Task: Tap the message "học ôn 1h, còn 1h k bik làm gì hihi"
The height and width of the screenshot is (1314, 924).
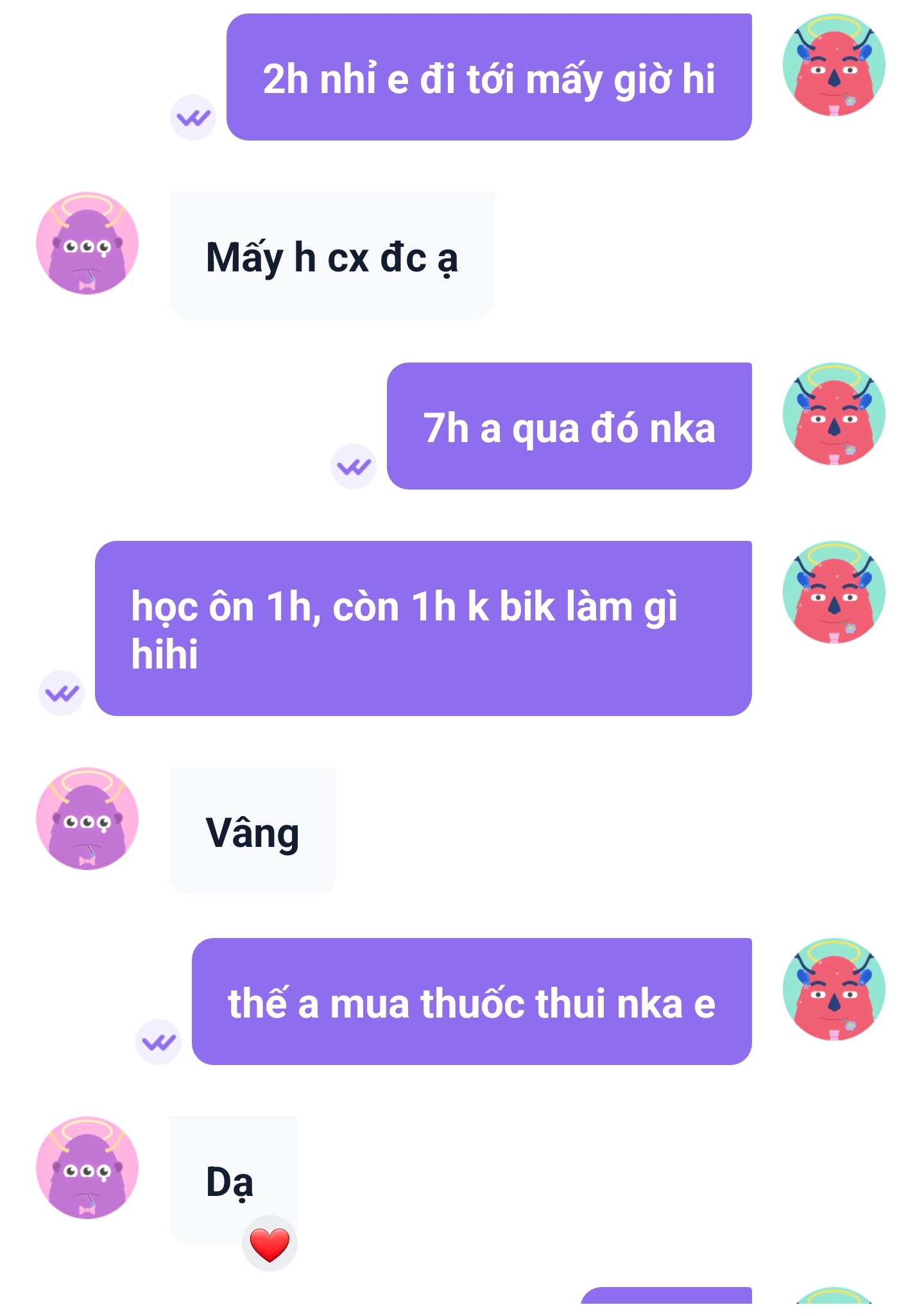Action: click(423, 628)
